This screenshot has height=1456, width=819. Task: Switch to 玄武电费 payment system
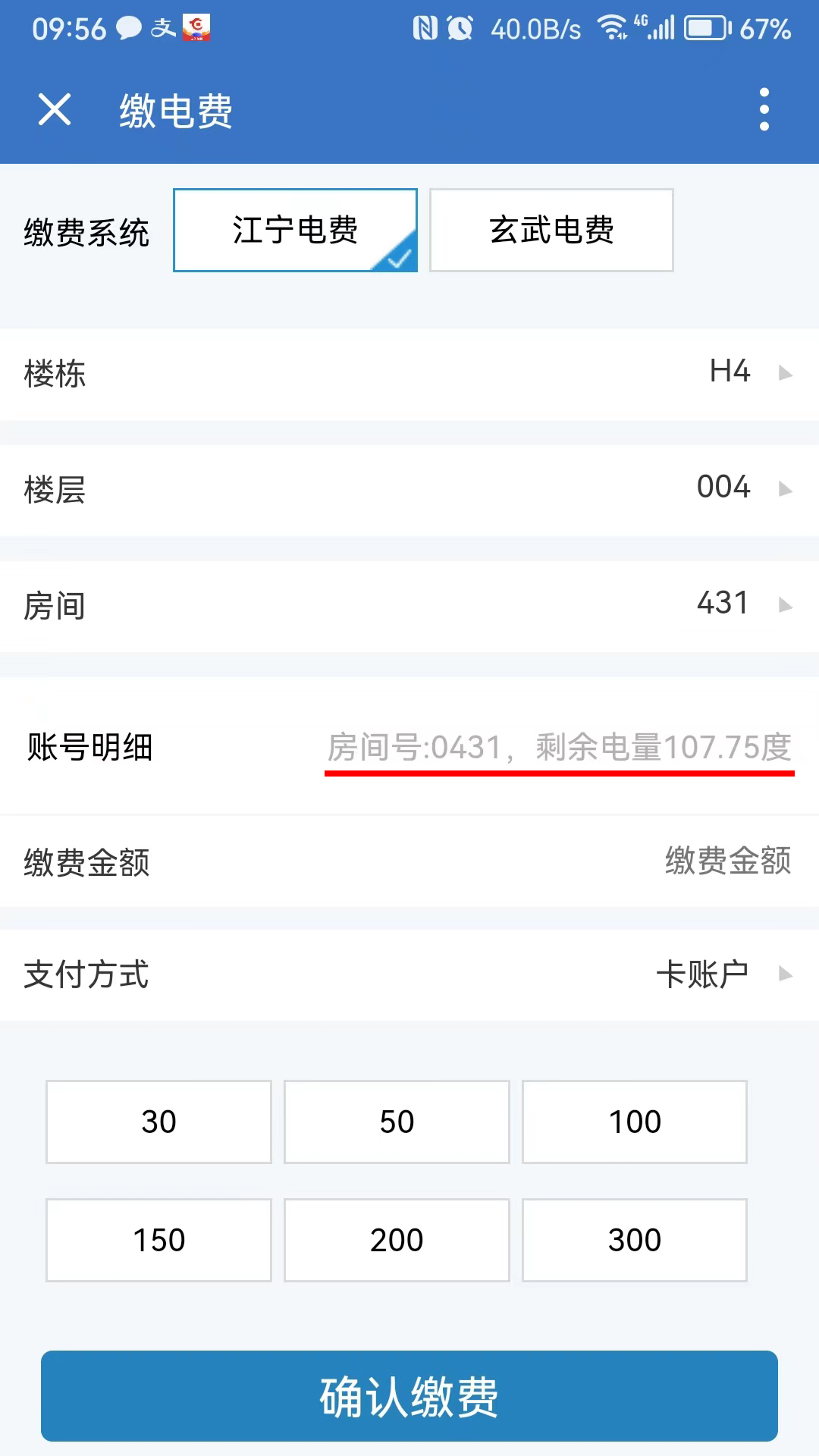(551, 230)
